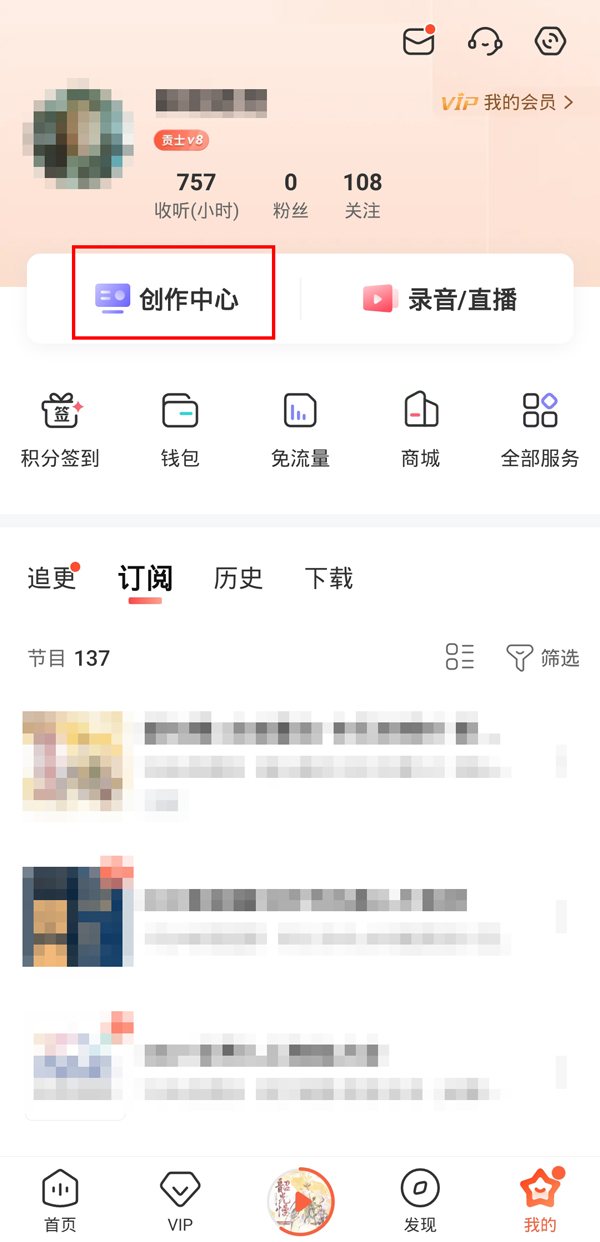Switch to 下载 tab

[328, 578]
